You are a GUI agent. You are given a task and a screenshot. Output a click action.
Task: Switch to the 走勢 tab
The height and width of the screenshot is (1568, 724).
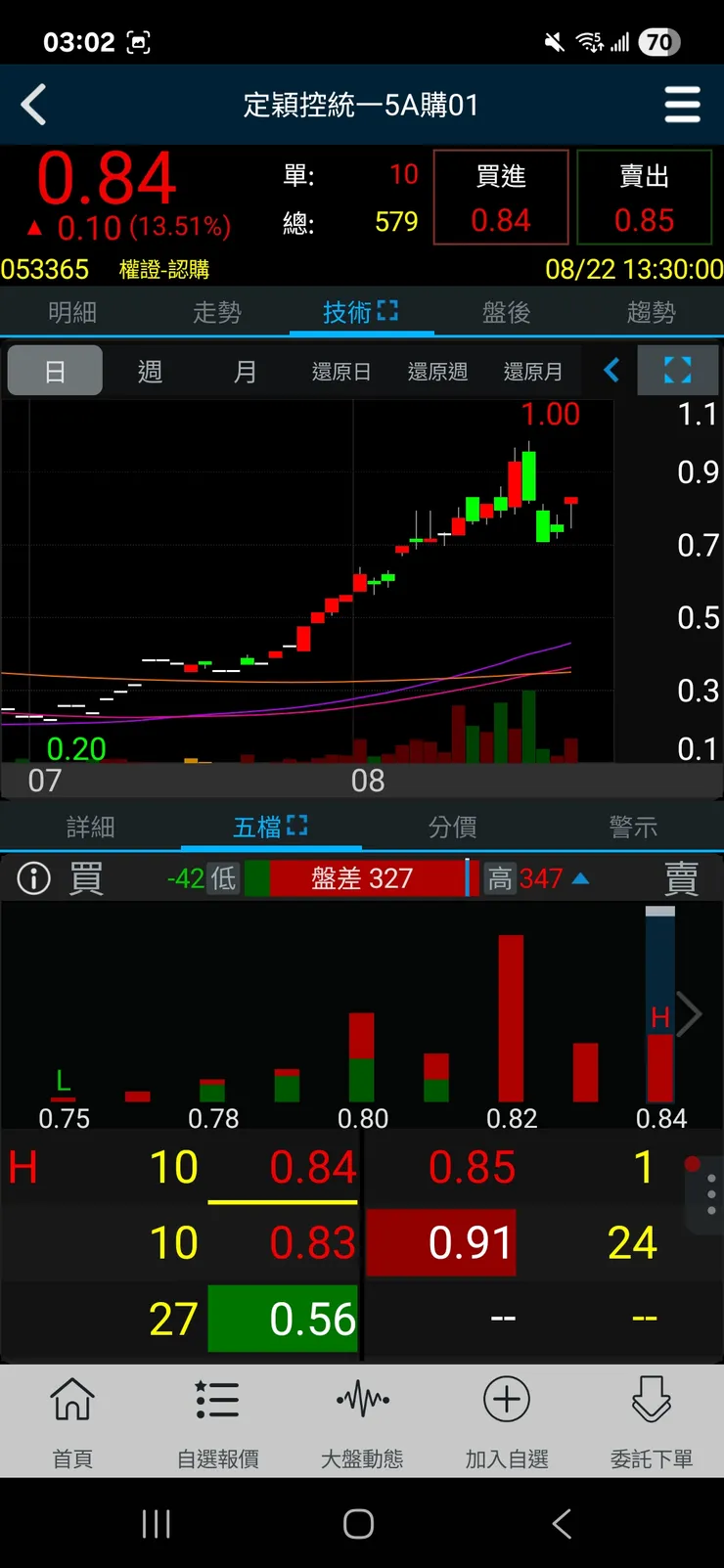(217, 312)
